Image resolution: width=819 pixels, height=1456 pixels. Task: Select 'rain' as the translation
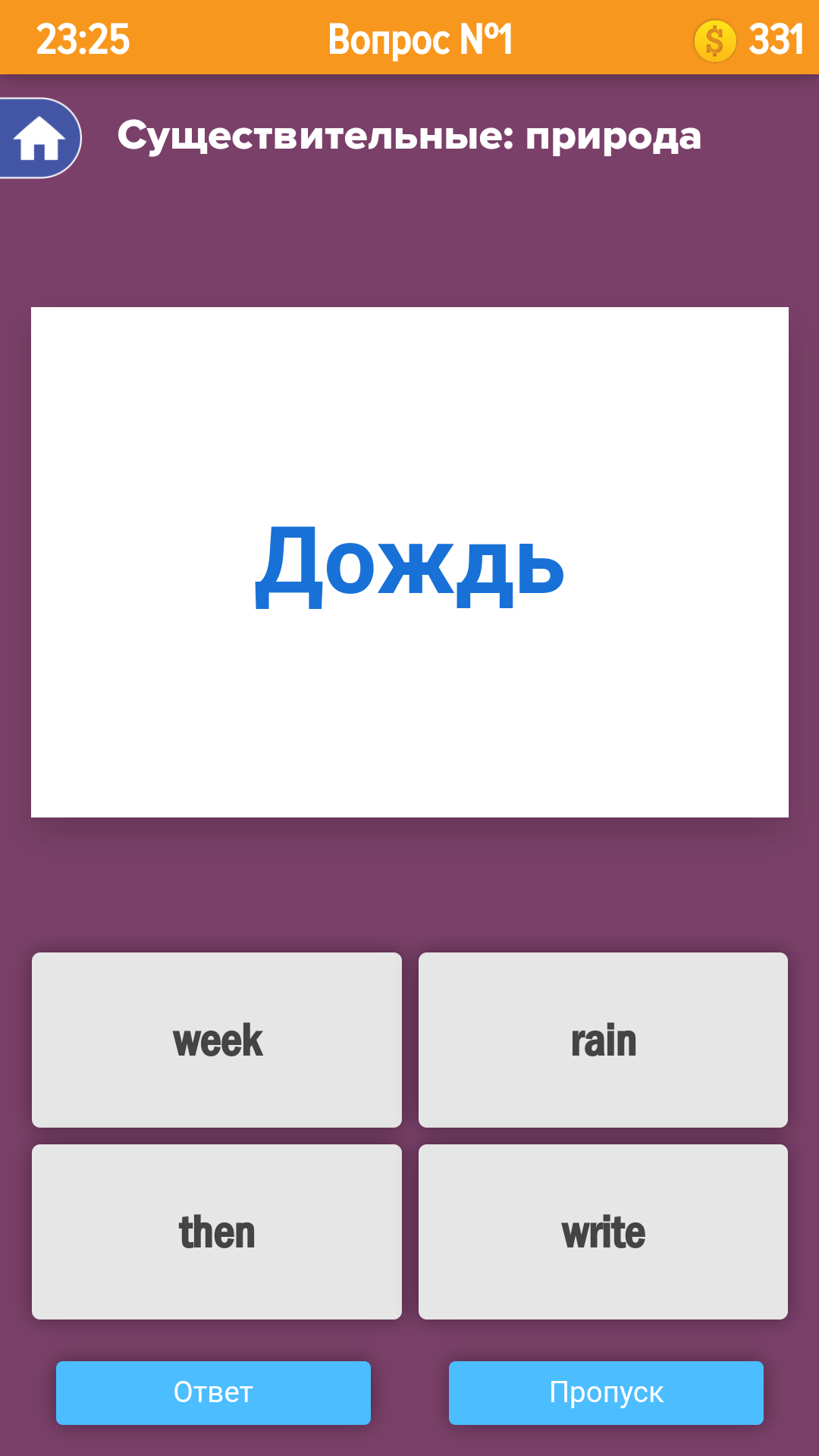click(x=603, y=1040)
